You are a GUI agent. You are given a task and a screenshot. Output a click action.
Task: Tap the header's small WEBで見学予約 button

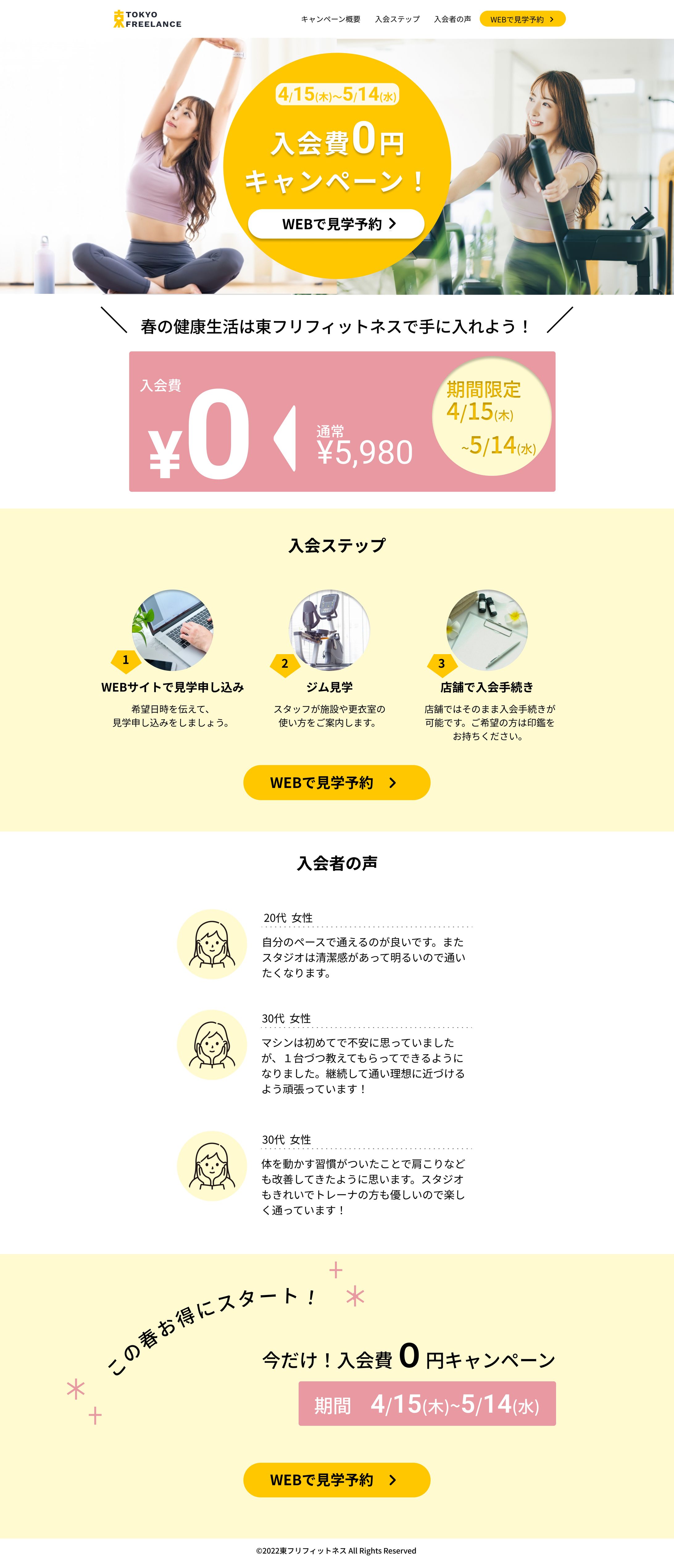pos(522,19)
